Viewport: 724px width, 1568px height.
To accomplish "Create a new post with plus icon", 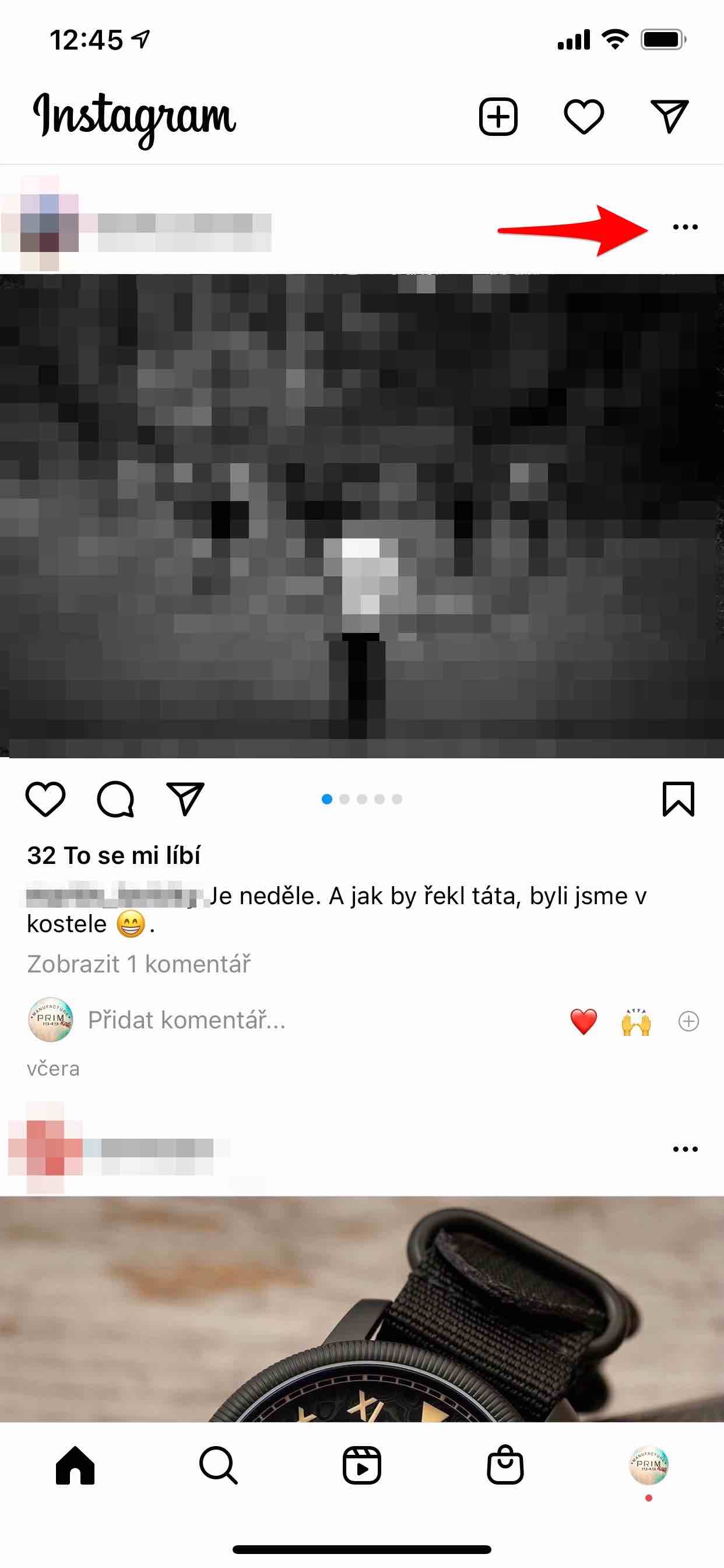I will [x=498, y=116].
